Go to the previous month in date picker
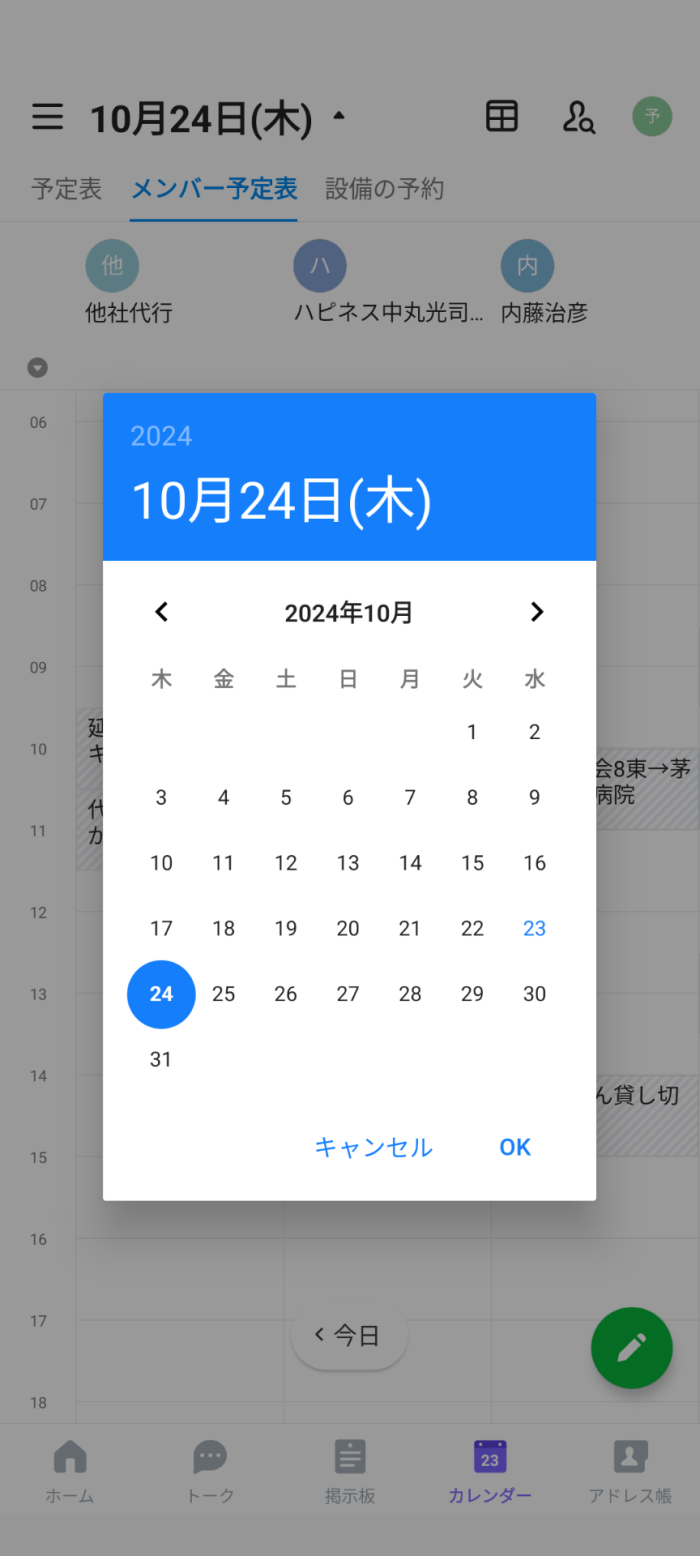 click(x=162, y=612)
